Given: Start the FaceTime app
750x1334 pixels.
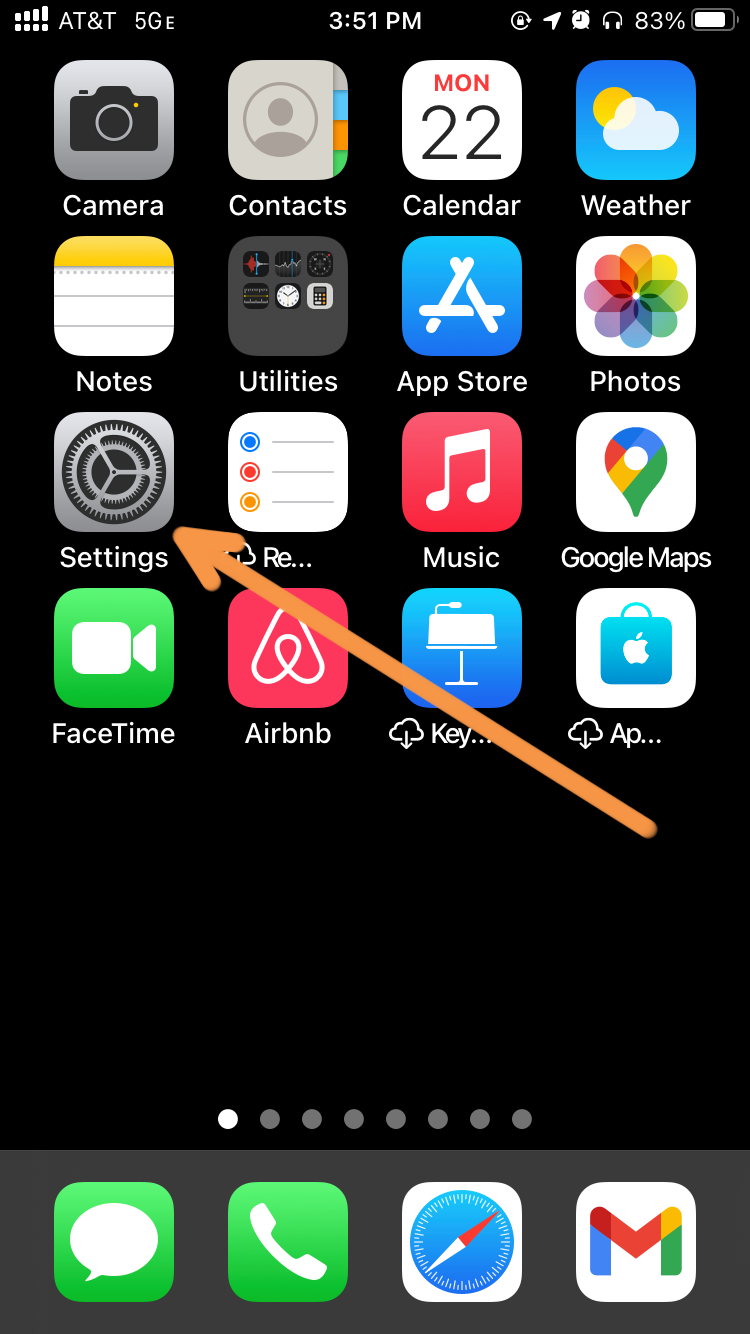Looking at the screenshot, I should (x=114, y=648).
